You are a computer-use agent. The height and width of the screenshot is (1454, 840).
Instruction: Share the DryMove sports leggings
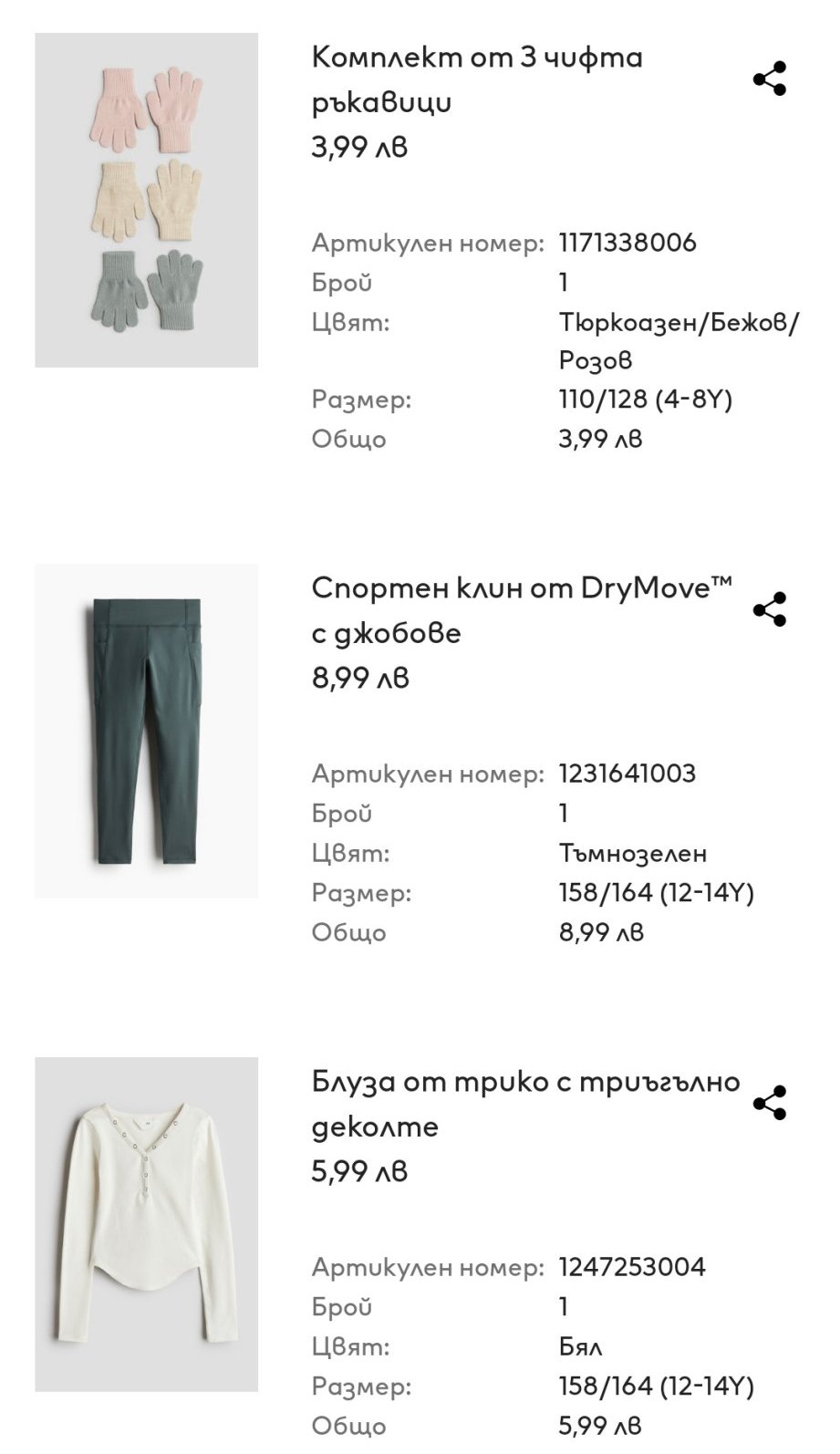[x=770, y=609]
